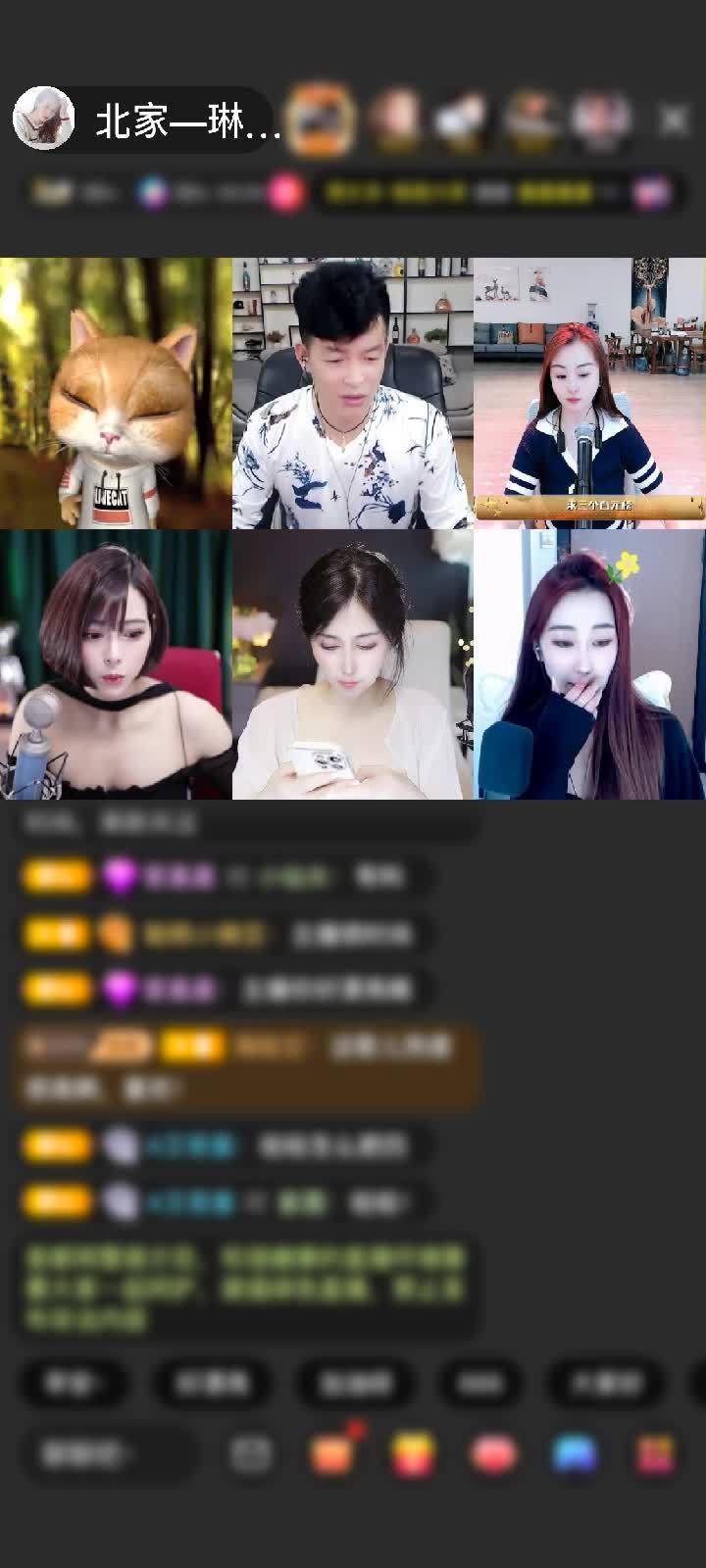Open the yellow gift icon in bottom bar
The height and width of the screenshot is (1568, 706).
click(x=414, y=1454)
